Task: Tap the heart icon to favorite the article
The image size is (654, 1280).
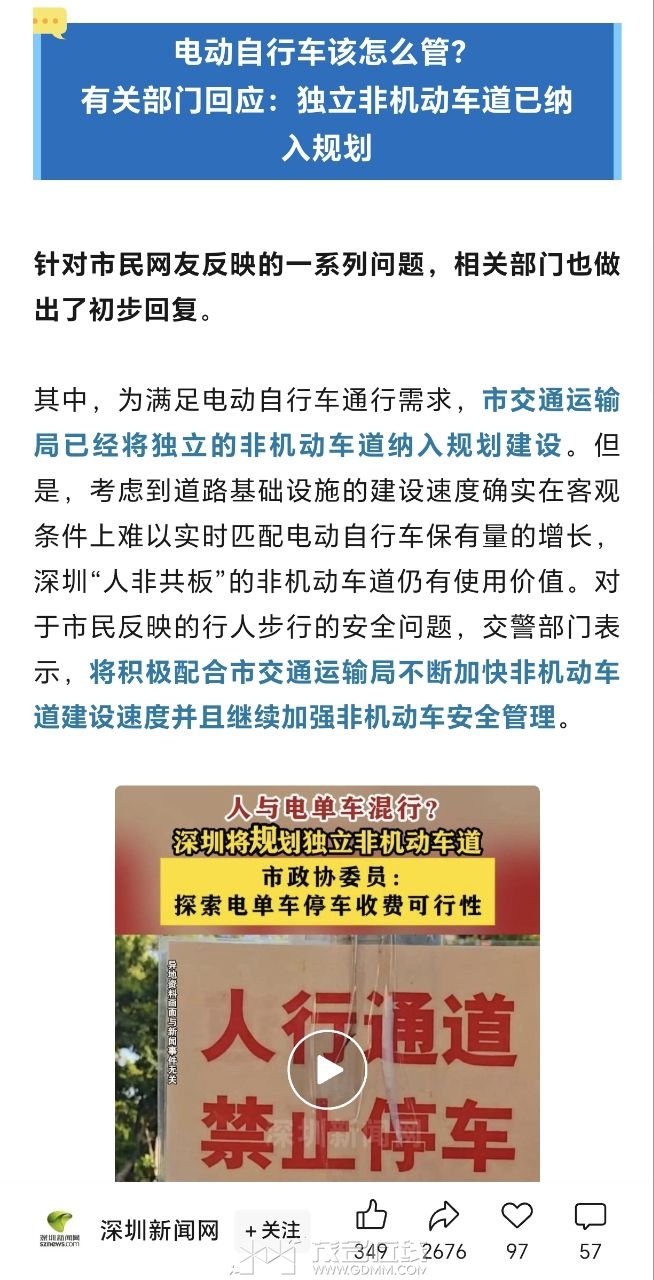Action: point(517,1216)
